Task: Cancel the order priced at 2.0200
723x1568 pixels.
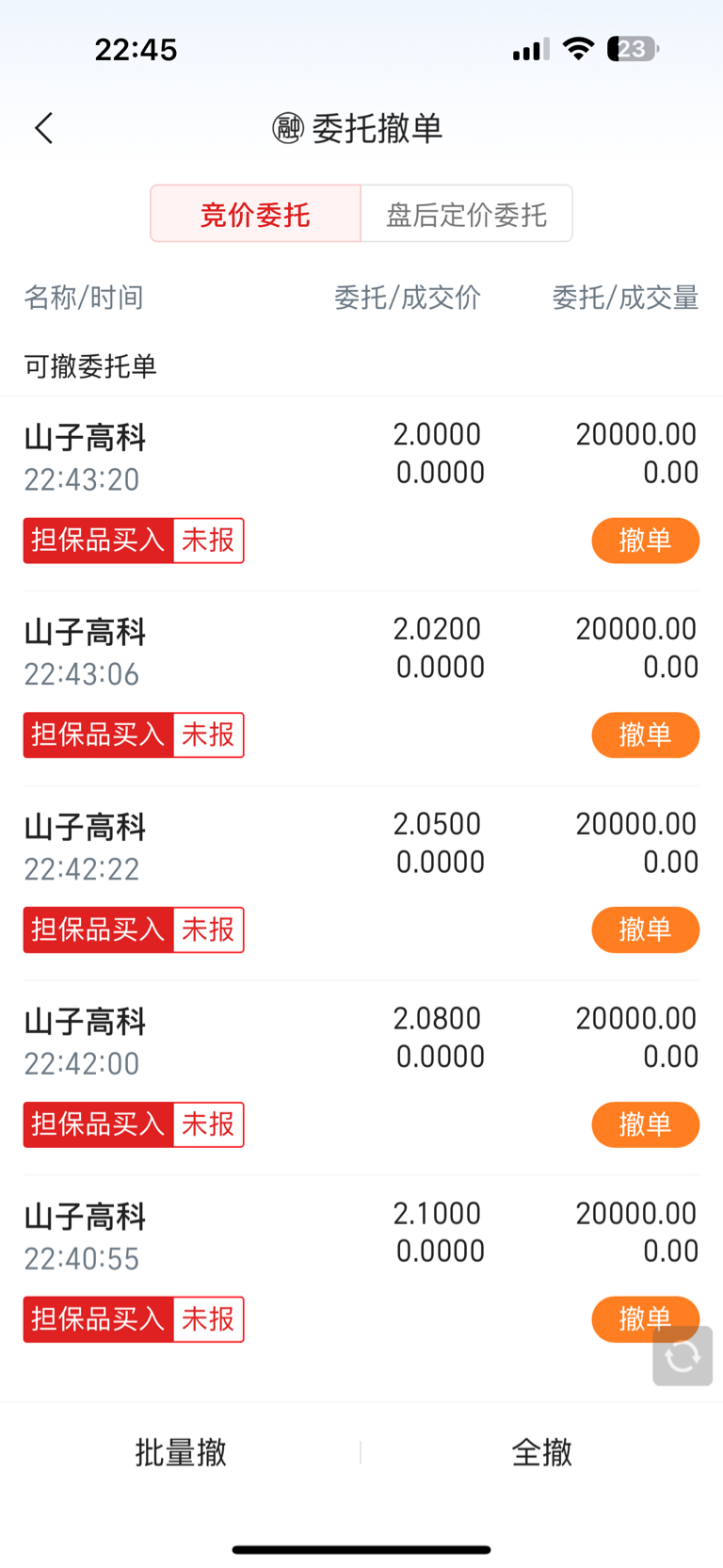Action: 645,735
